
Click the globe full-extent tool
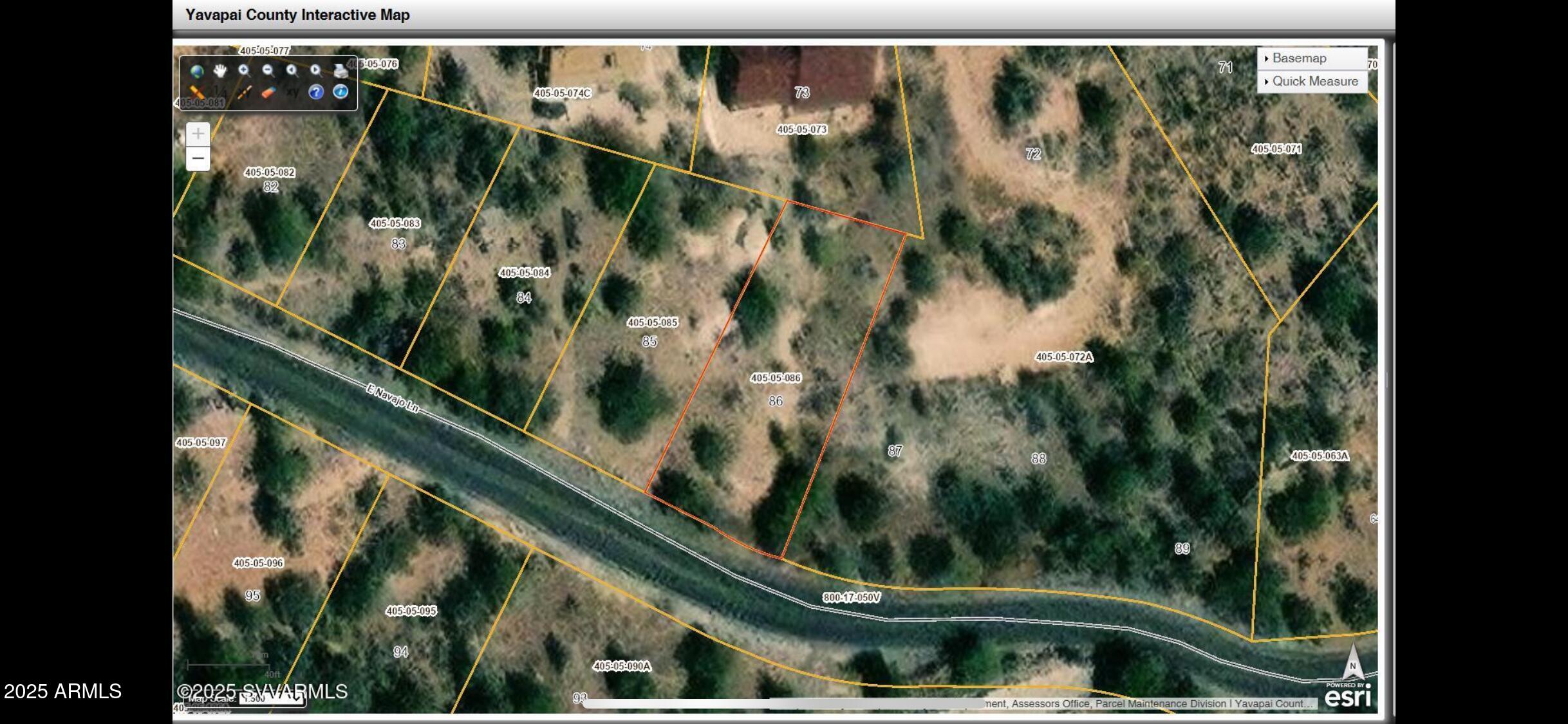(x=197, y=71)
